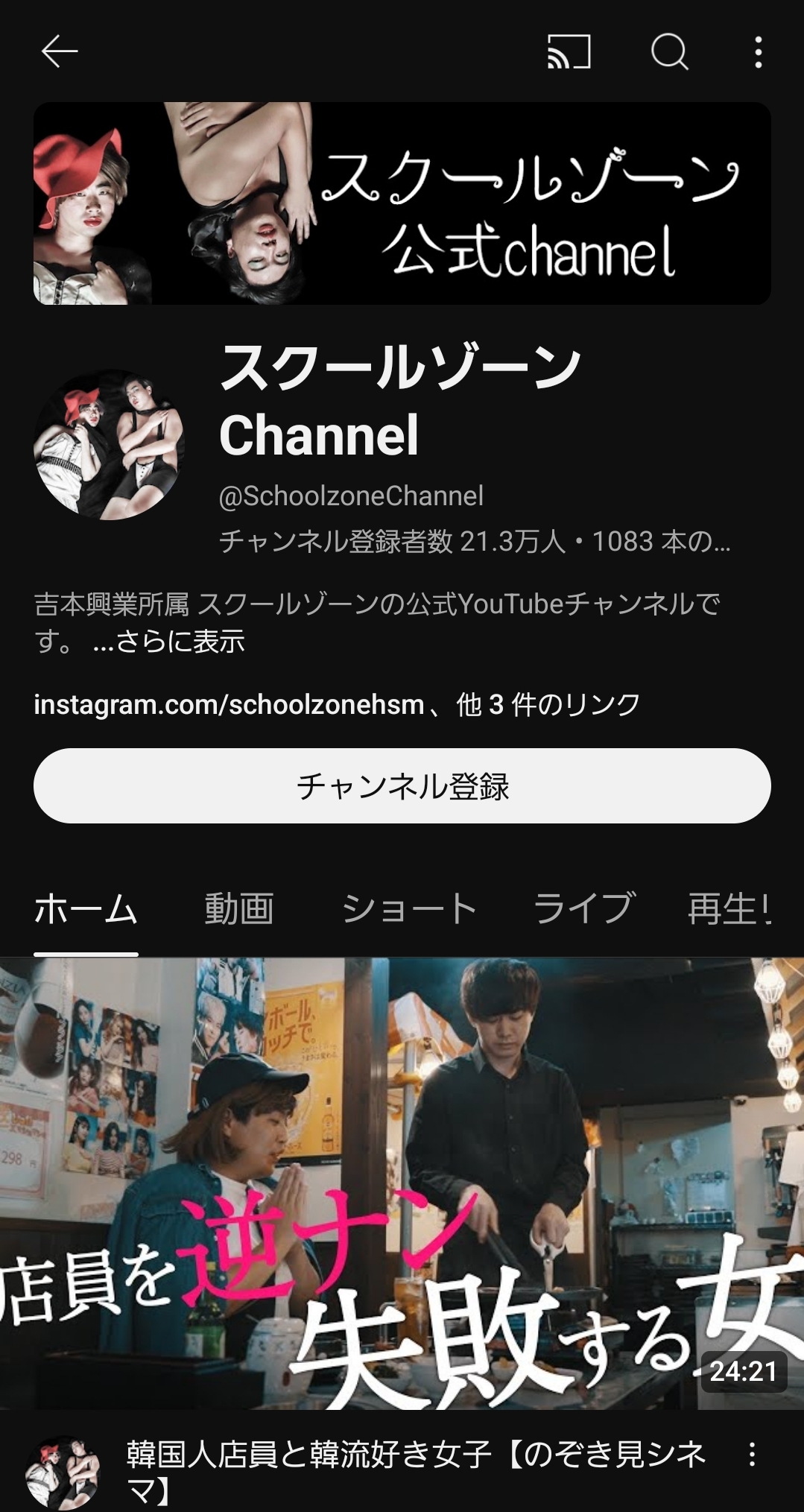
Task: Open the channel avatar beside the video title
Action: [x=63, y=1472]
